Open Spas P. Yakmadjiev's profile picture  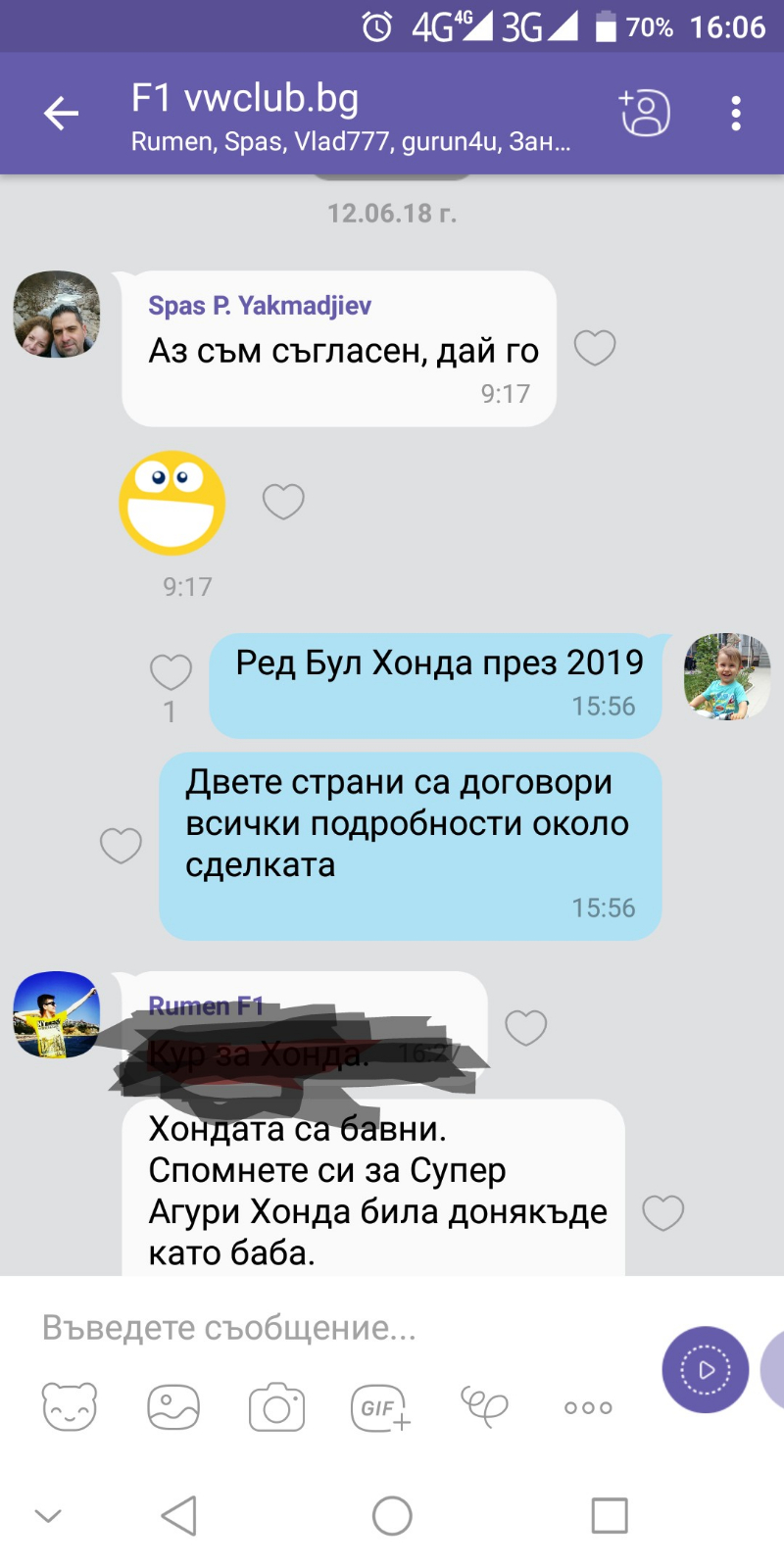click(57, 314)
